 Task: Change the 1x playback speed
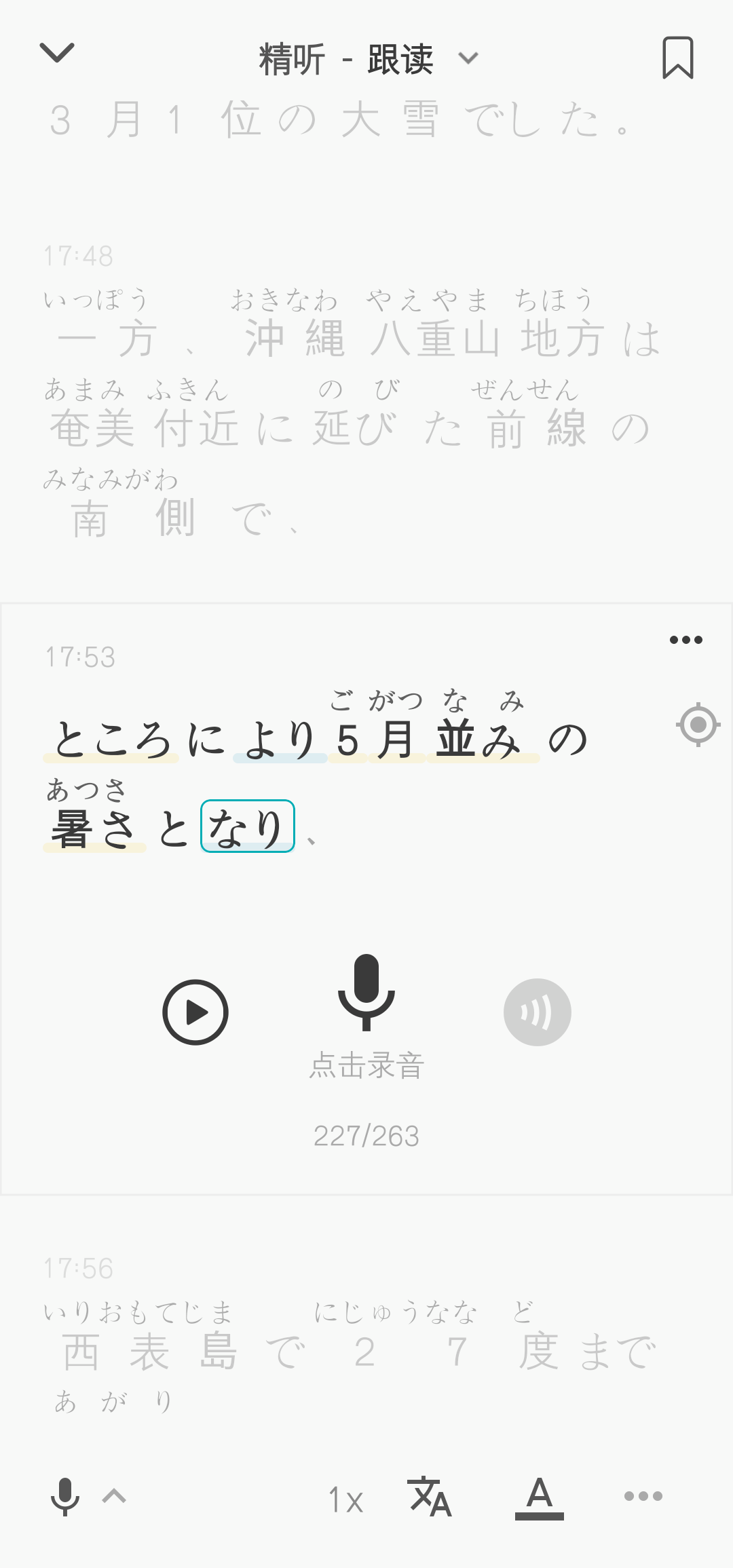(345, 1499)
